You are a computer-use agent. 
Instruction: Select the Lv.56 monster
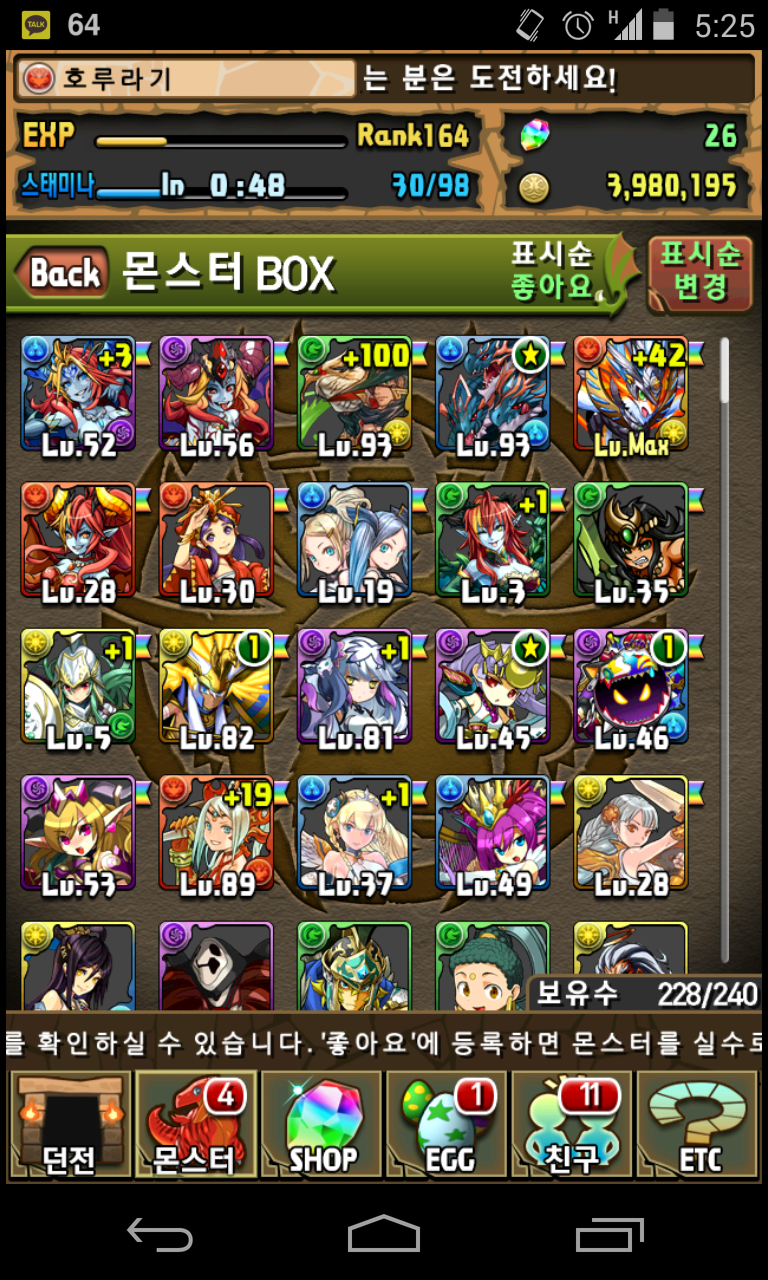[216, 394]
